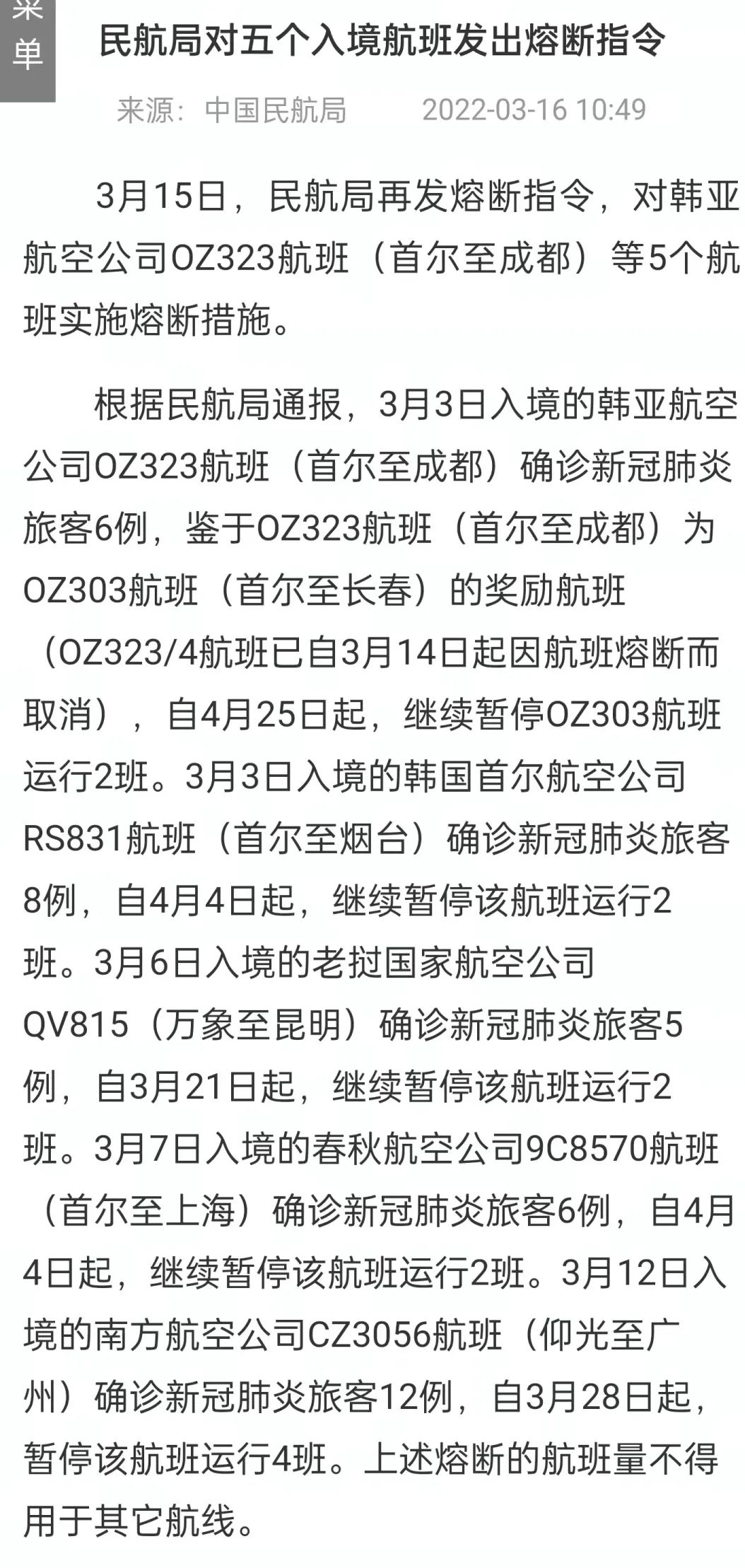
Task: Select the publication date 2022-03-16 10:49
Action: (534, 111)
